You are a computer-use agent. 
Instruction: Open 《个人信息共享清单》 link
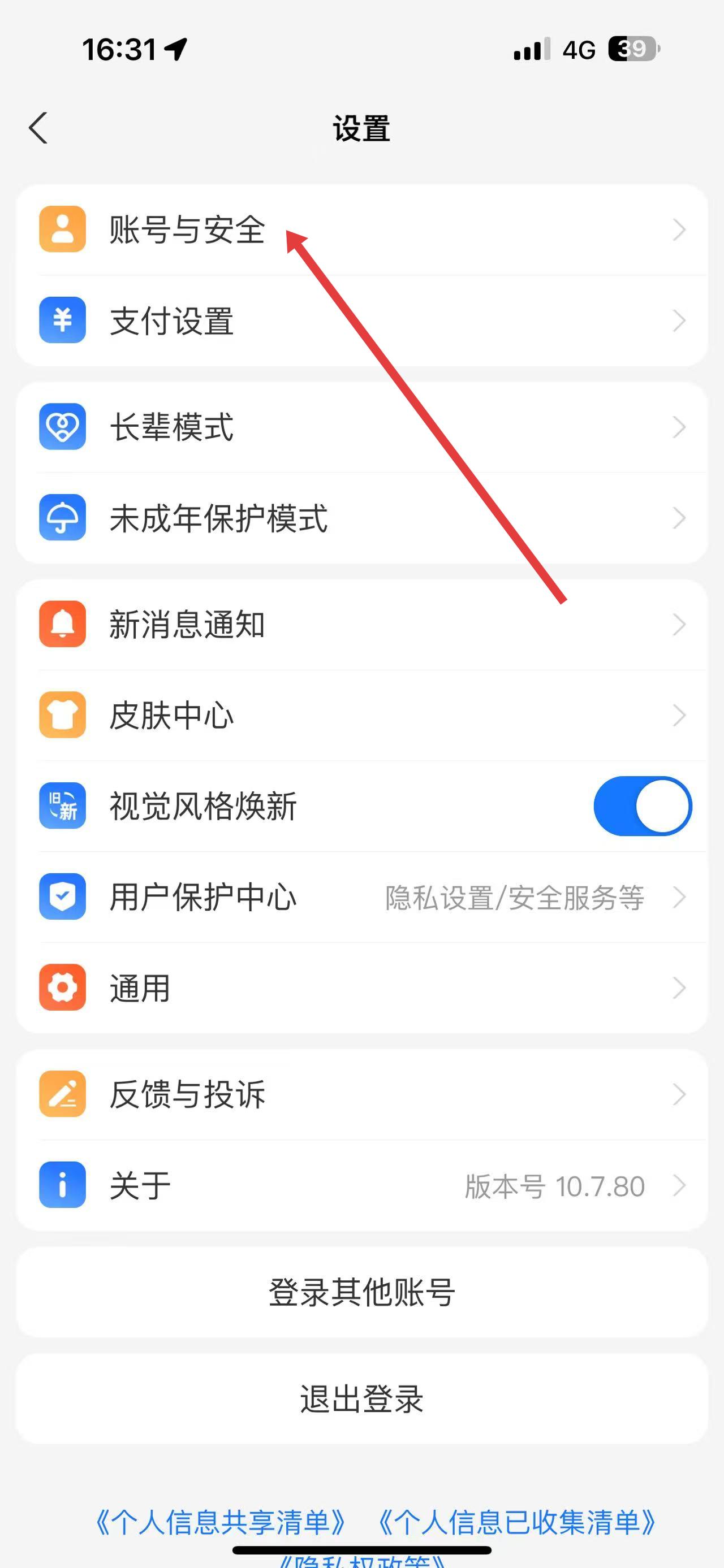pyautogui.click(x=221, y=1522)
